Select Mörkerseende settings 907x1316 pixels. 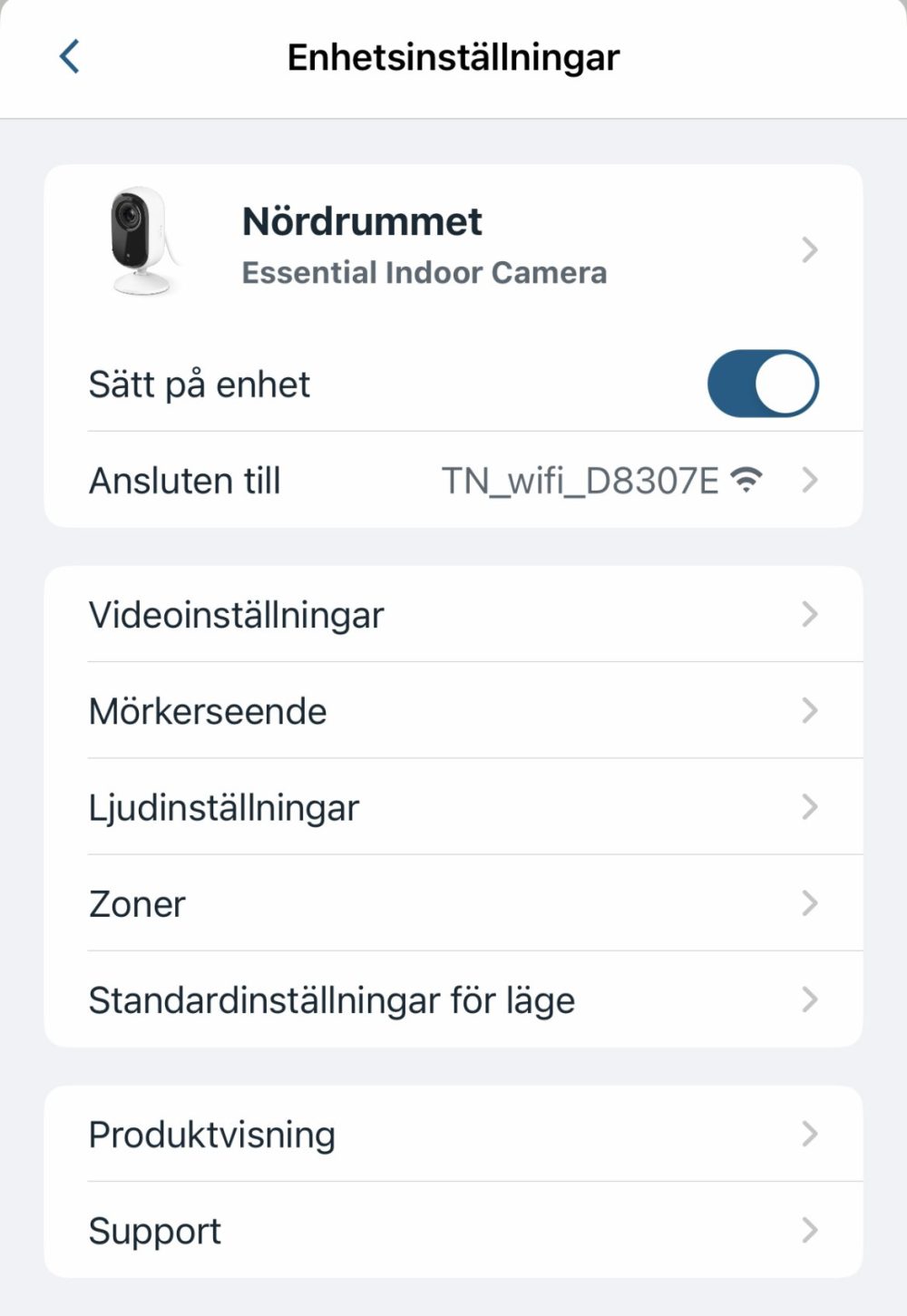point(453,711)
